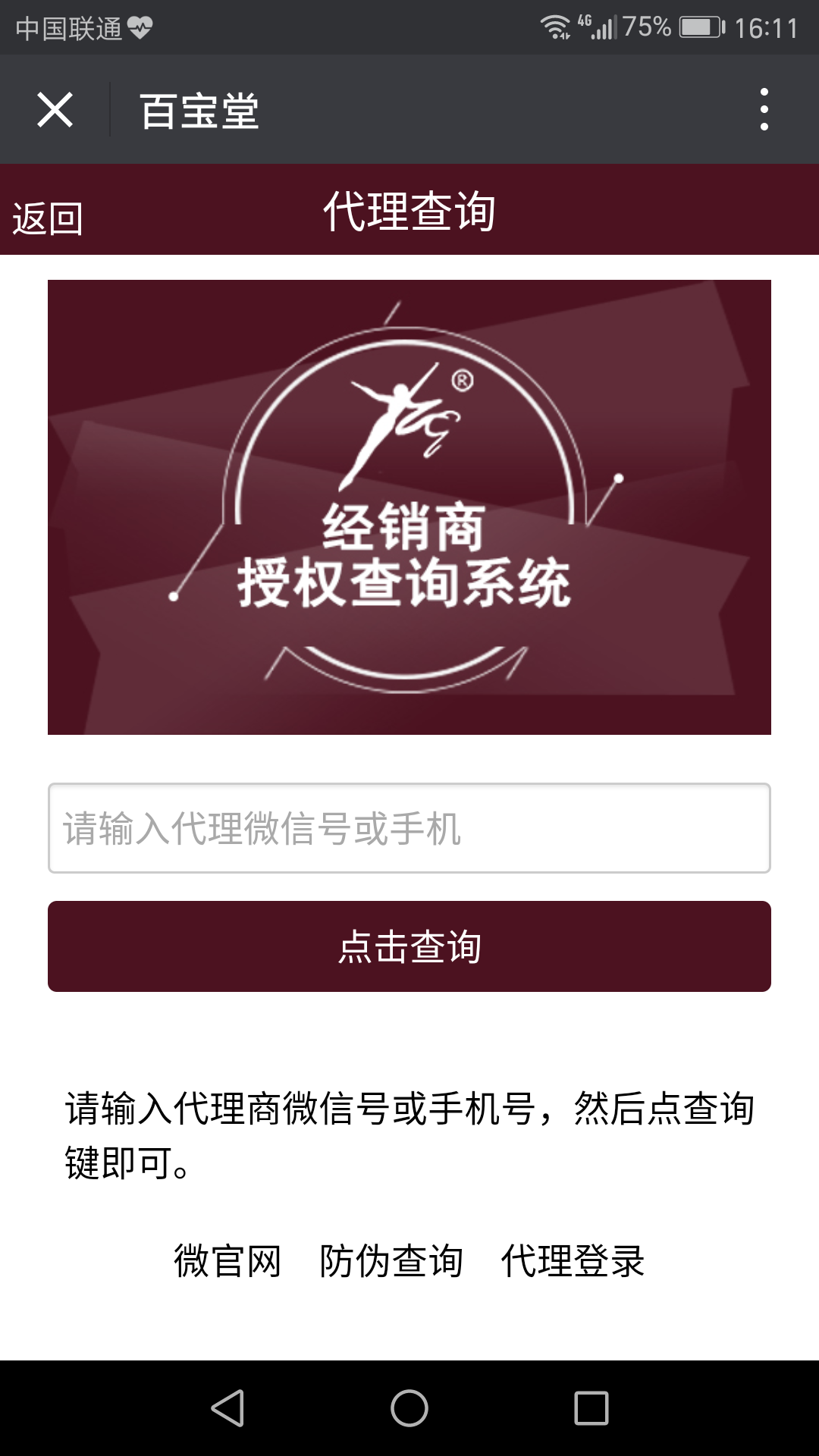The width and height of the screenshot is (819, 1456).
Task: Open the three-dot overflow menu
Action: (x=764, y=109)
